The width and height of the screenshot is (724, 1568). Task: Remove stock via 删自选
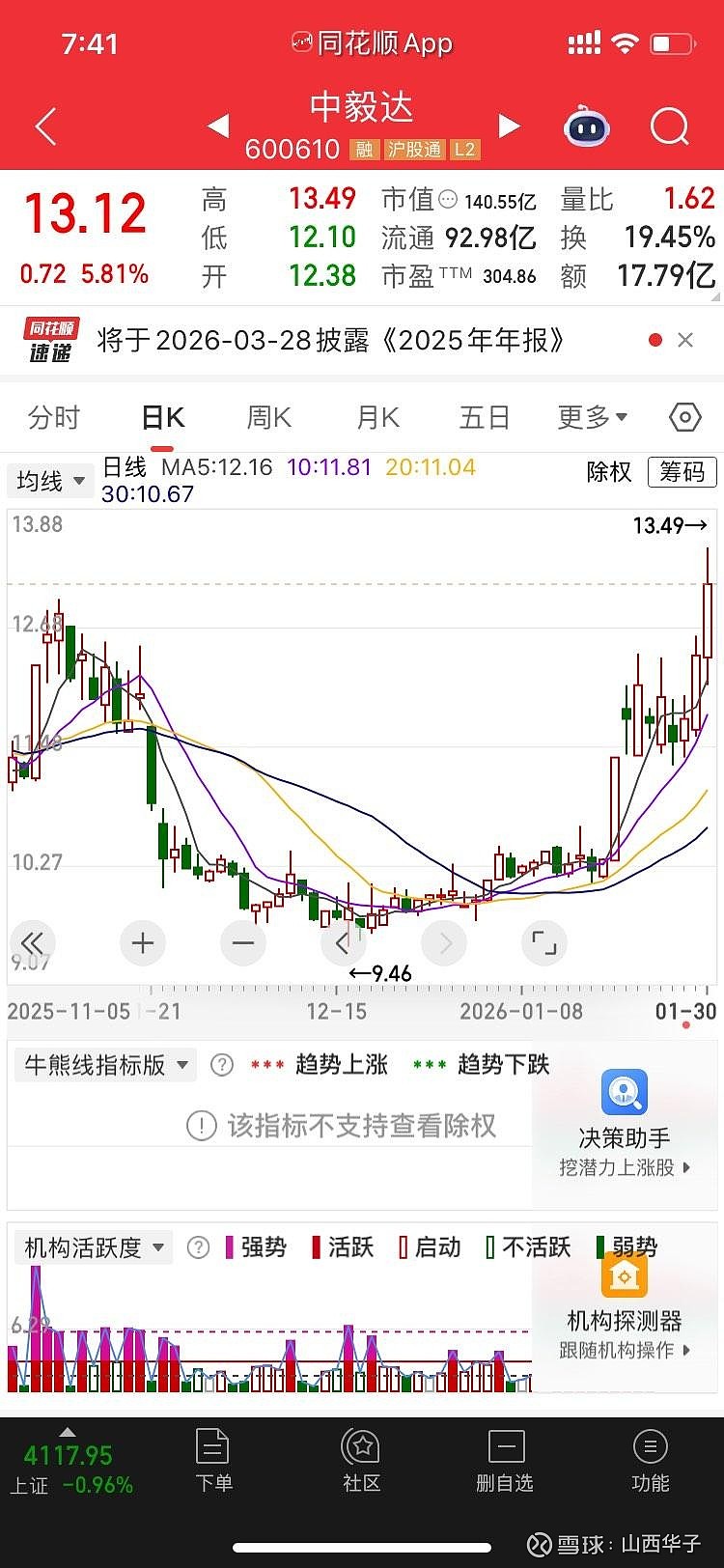point(505,1461)
